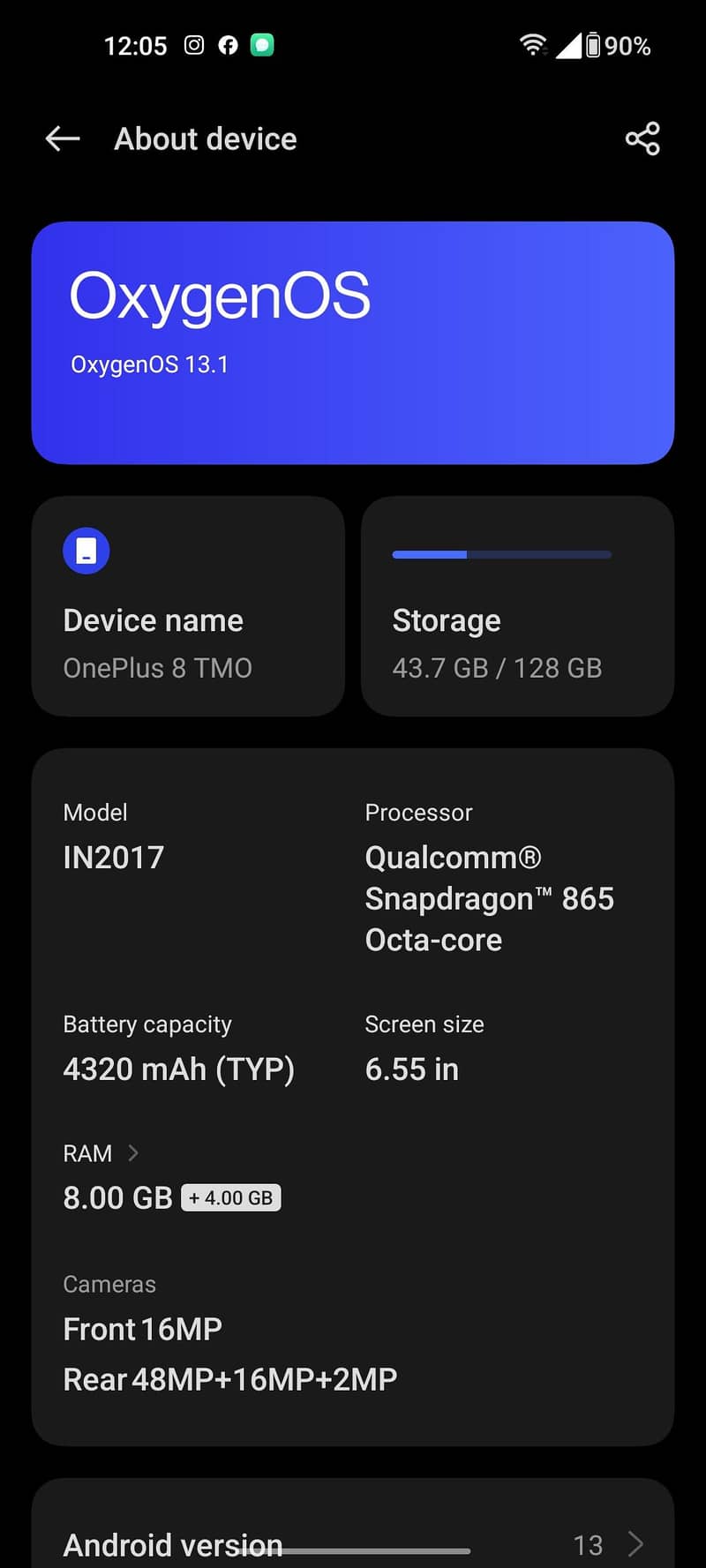Tap the Facebook notification icon
This screenshot has width=706, height=1568.
click(228, 45)
